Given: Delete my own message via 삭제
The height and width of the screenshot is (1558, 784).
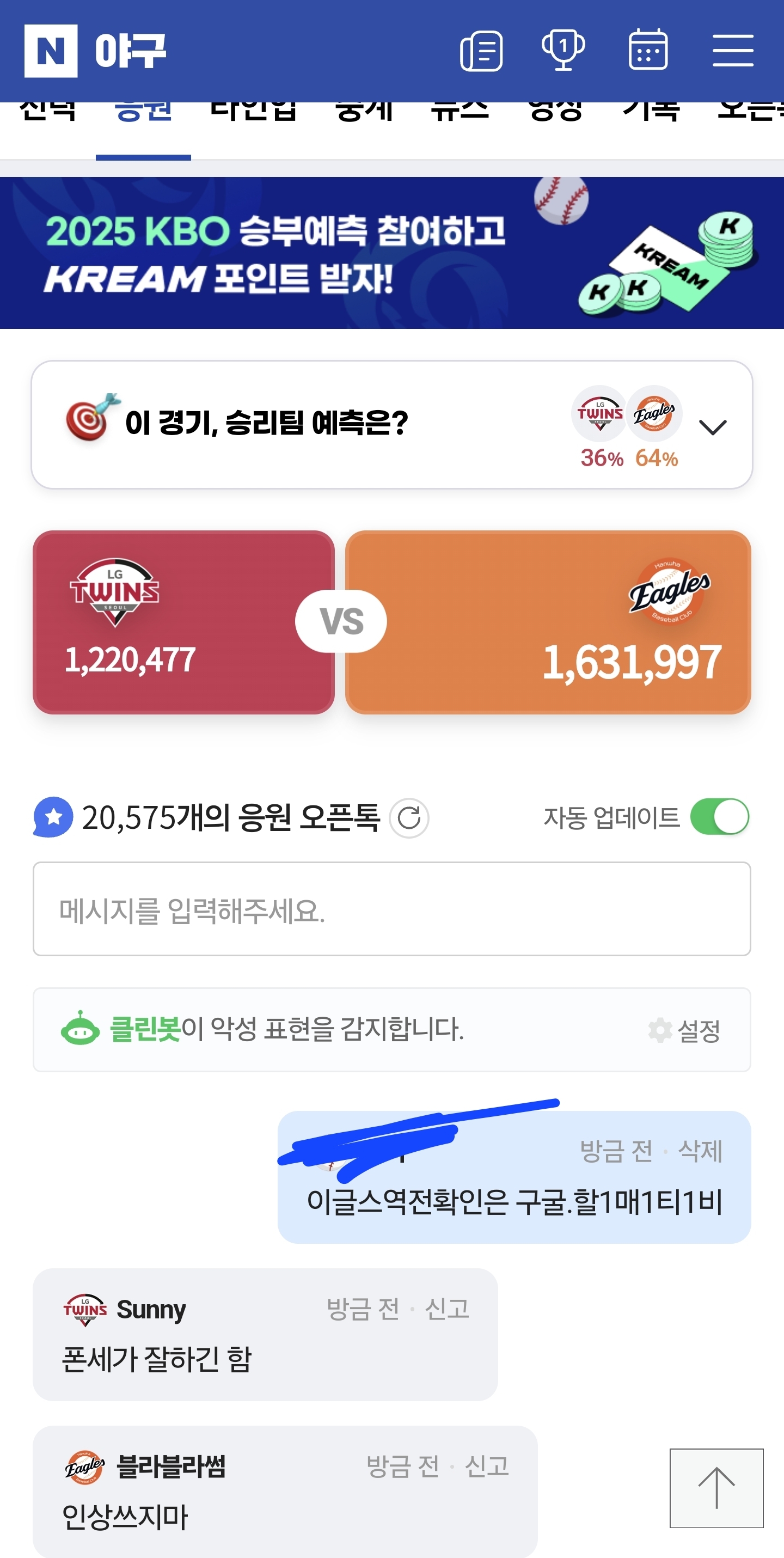Looking at the screenshot, I should tap(700, 1151).
